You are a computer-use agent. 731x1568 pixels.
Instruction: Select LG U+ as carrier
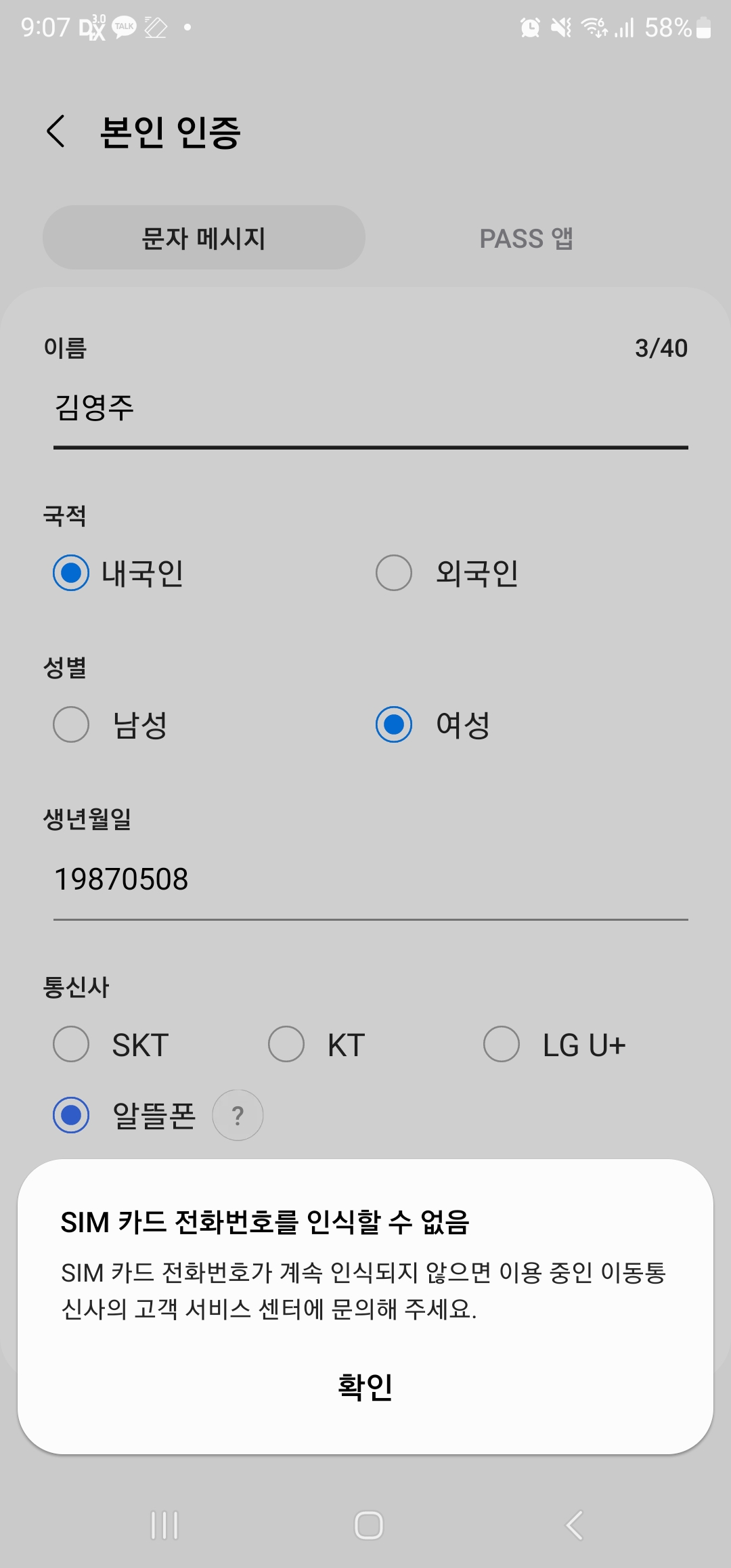coord(555,1044)
